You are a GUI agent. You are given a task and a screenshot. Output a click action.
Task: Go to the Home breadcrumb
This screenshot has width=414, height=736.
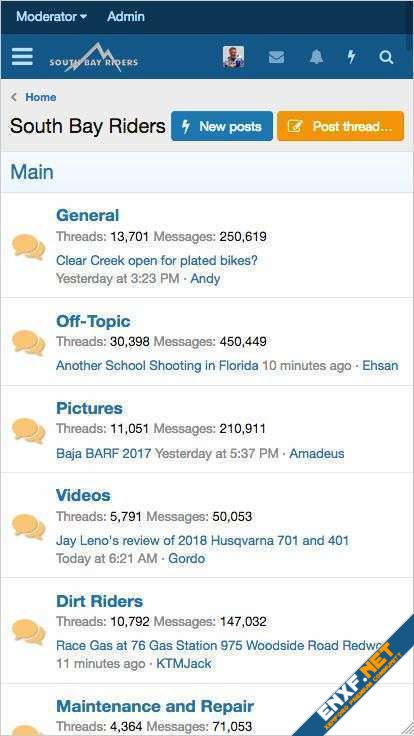(41, 97)
